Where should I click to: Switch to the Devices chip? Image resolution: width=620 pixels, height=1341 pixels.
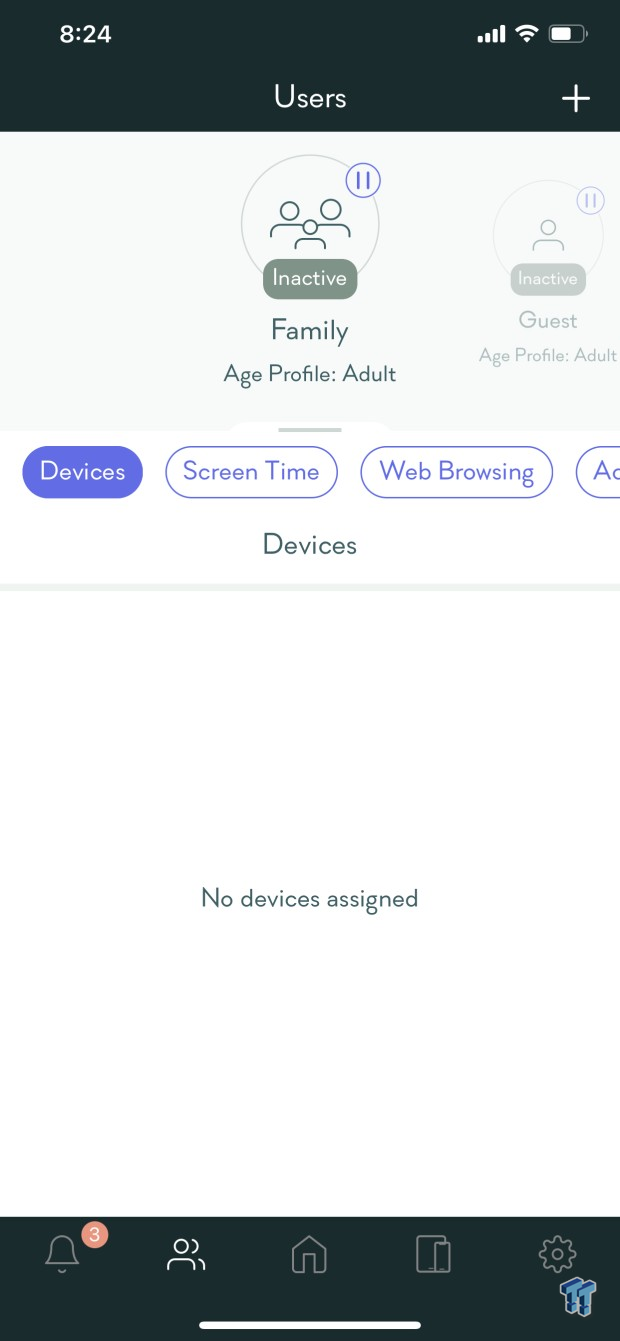(83, 472)
